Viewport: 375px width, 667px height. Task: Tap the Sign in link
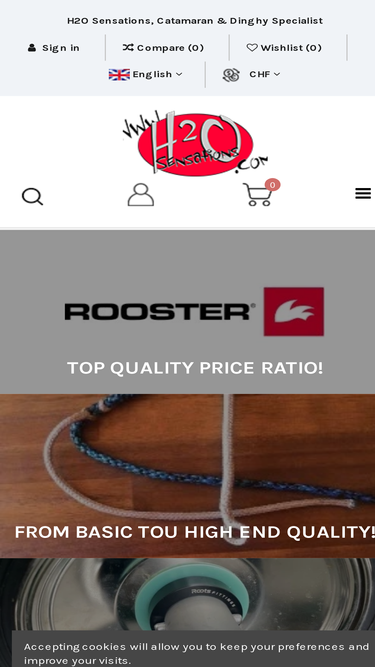point(54,48)
